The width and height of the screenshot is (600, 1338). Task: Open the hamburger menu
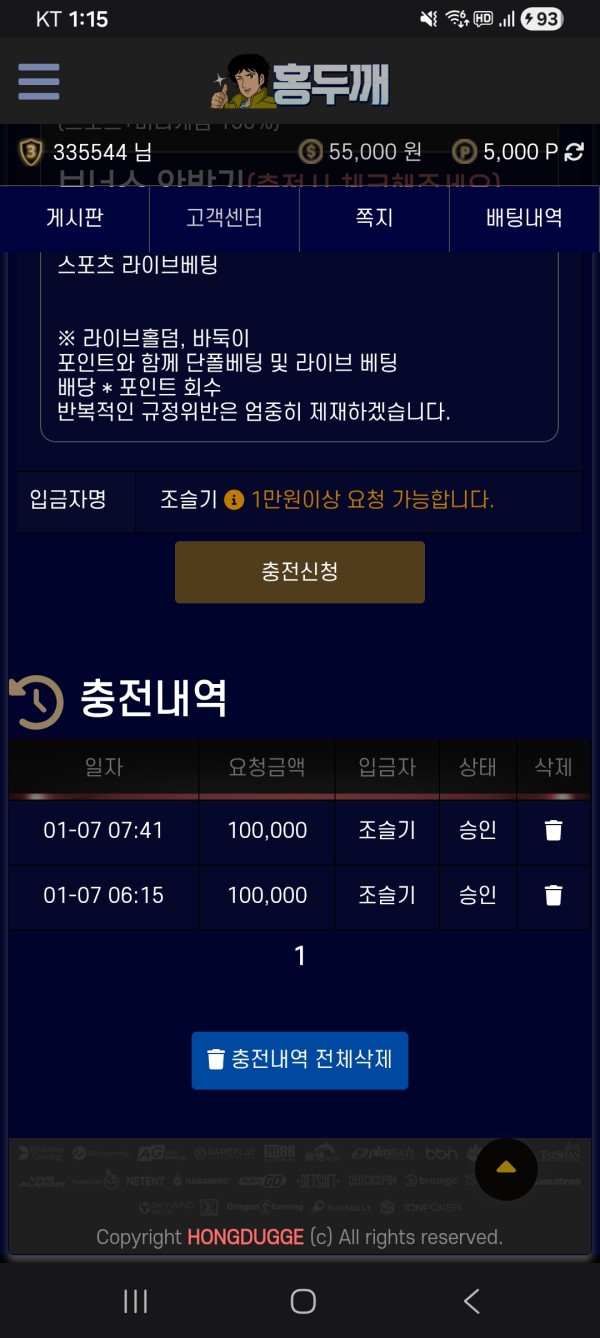[39, 81]
